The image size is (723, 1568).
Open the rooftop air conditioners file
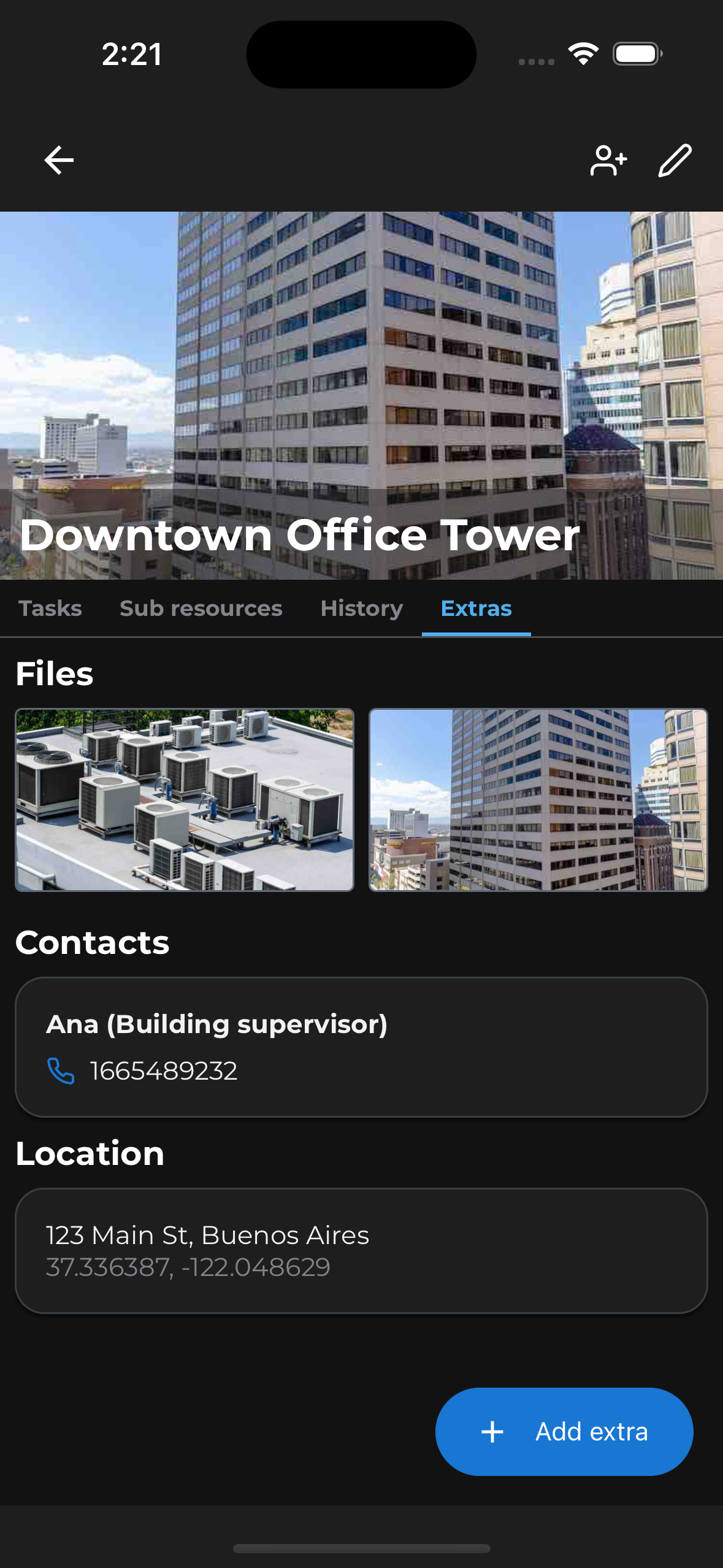(185, 800)
